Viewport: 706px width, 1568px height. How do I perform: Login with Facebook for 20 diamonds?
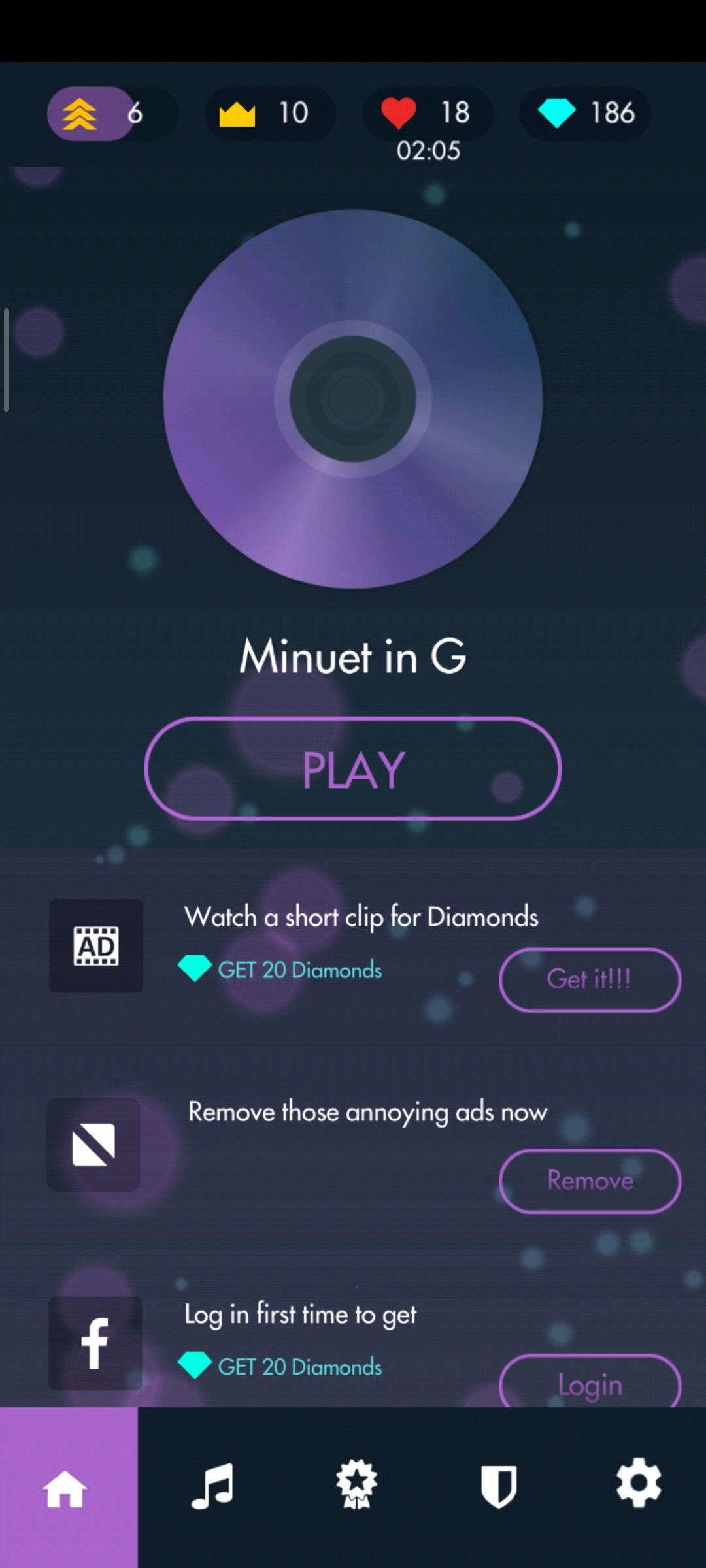click(590, 1383)
